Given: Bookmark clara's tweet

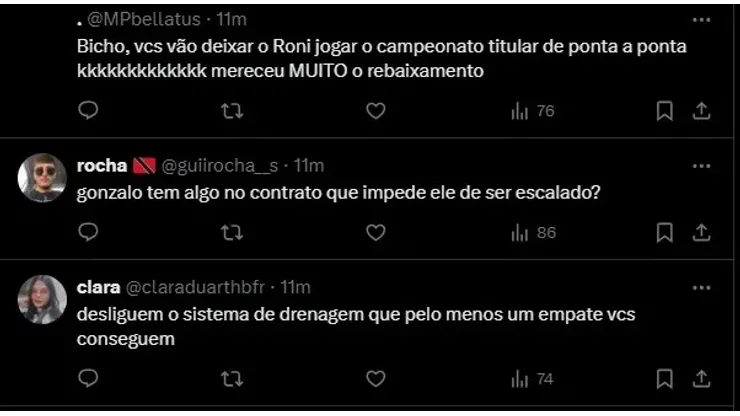Looking at the screenshot, I should tap(664, 379).
